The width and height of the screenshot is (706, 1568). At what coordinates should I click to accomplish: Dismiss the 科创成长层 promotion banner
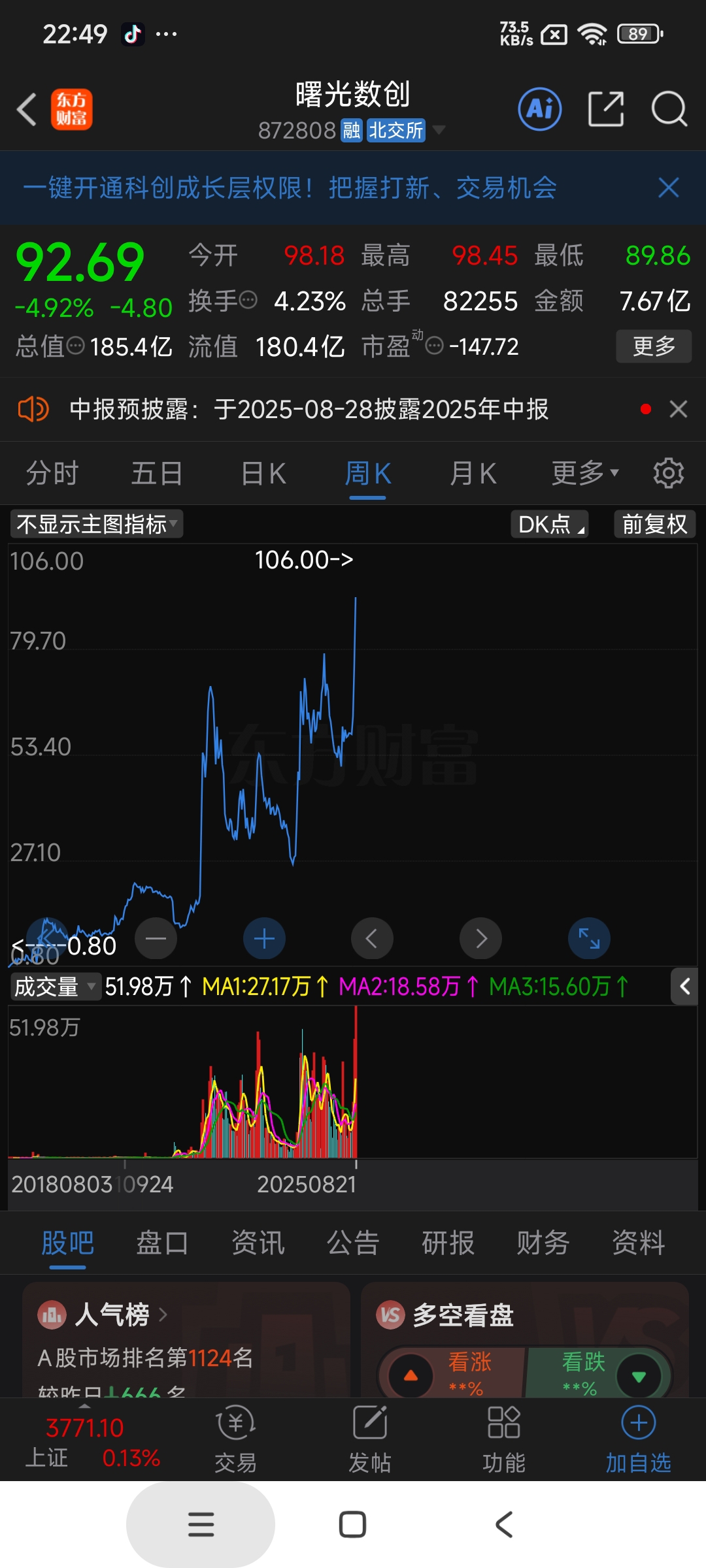click(668, 188)
